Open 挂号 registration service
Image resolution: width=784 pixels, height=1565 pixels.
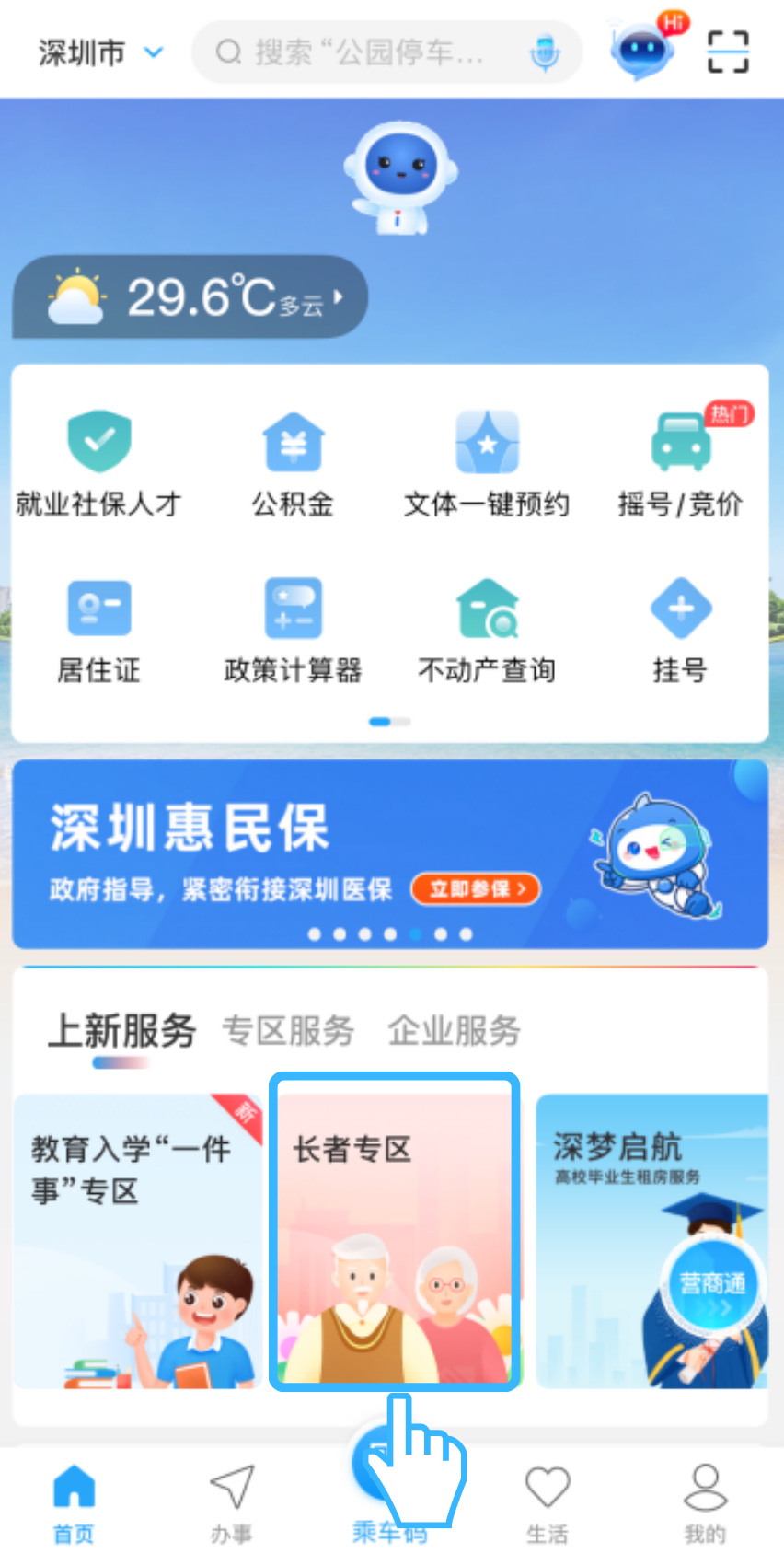(x=680, y=631)
